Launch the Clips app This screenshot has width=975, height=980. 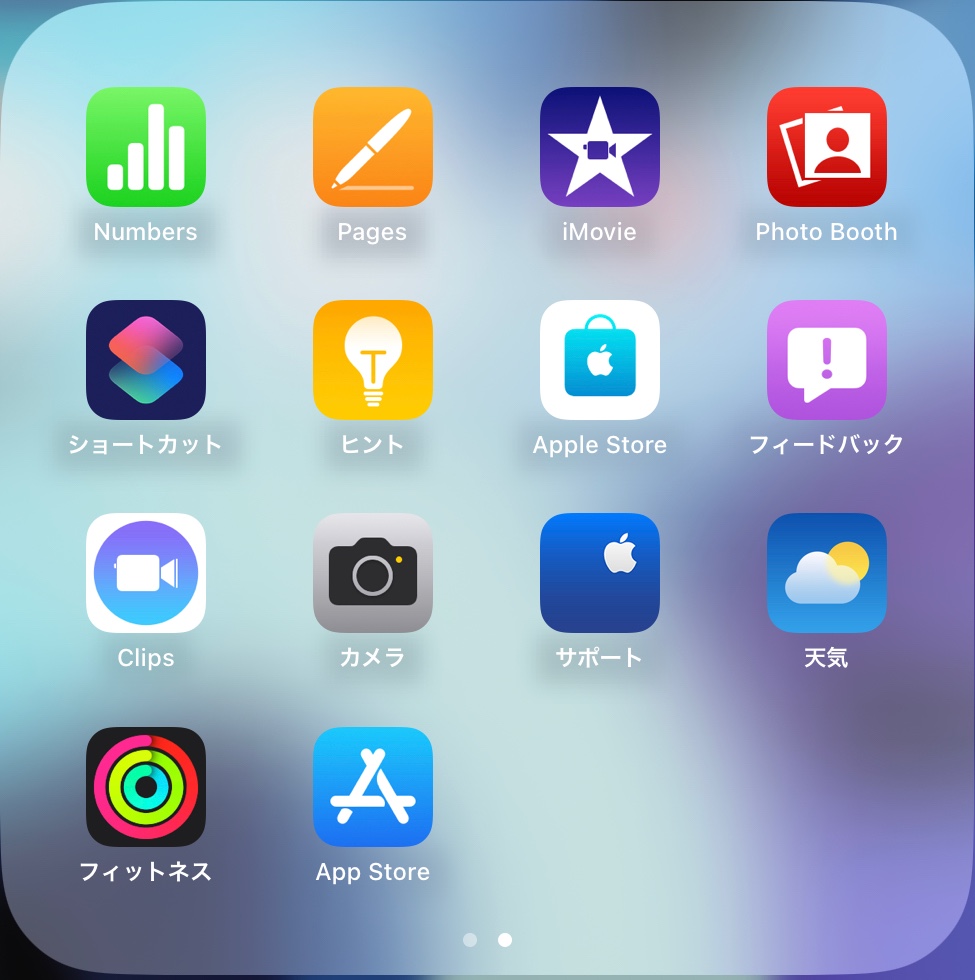[146, 573]
